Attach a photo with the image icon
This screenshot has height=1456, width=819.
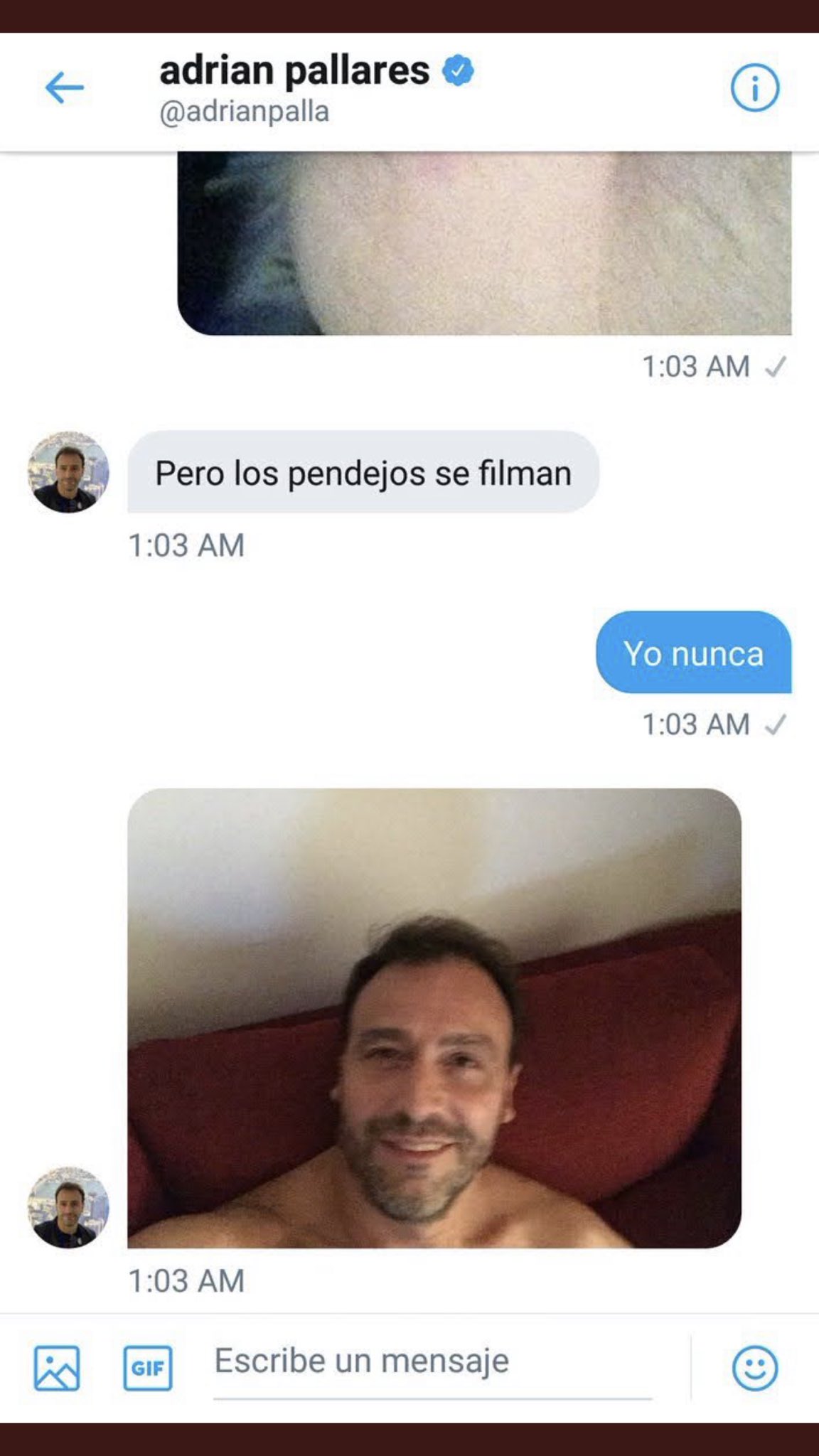click(x=57, y=1368)
